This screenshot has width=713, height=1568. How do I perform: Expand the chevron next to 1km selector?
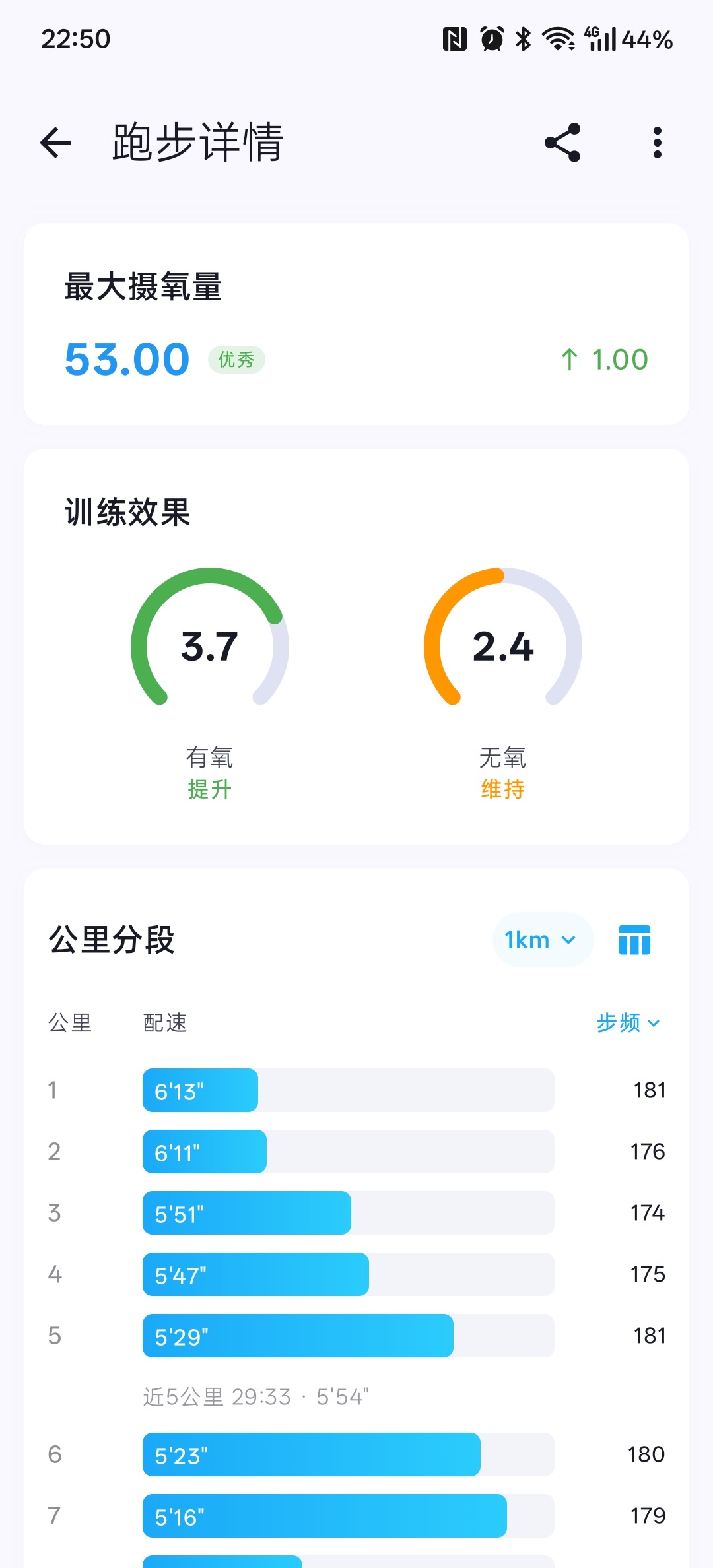[568, 940]
